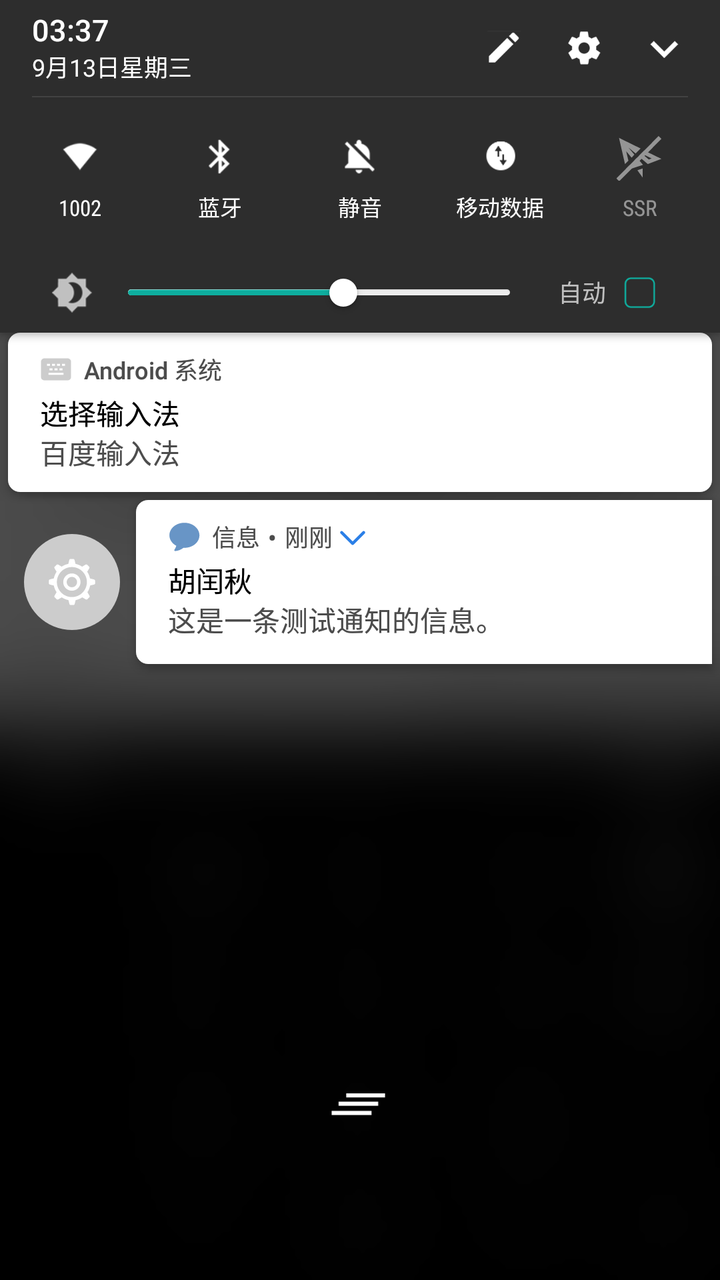Expand the quick settings panel chevron

[x=664, y=49]
